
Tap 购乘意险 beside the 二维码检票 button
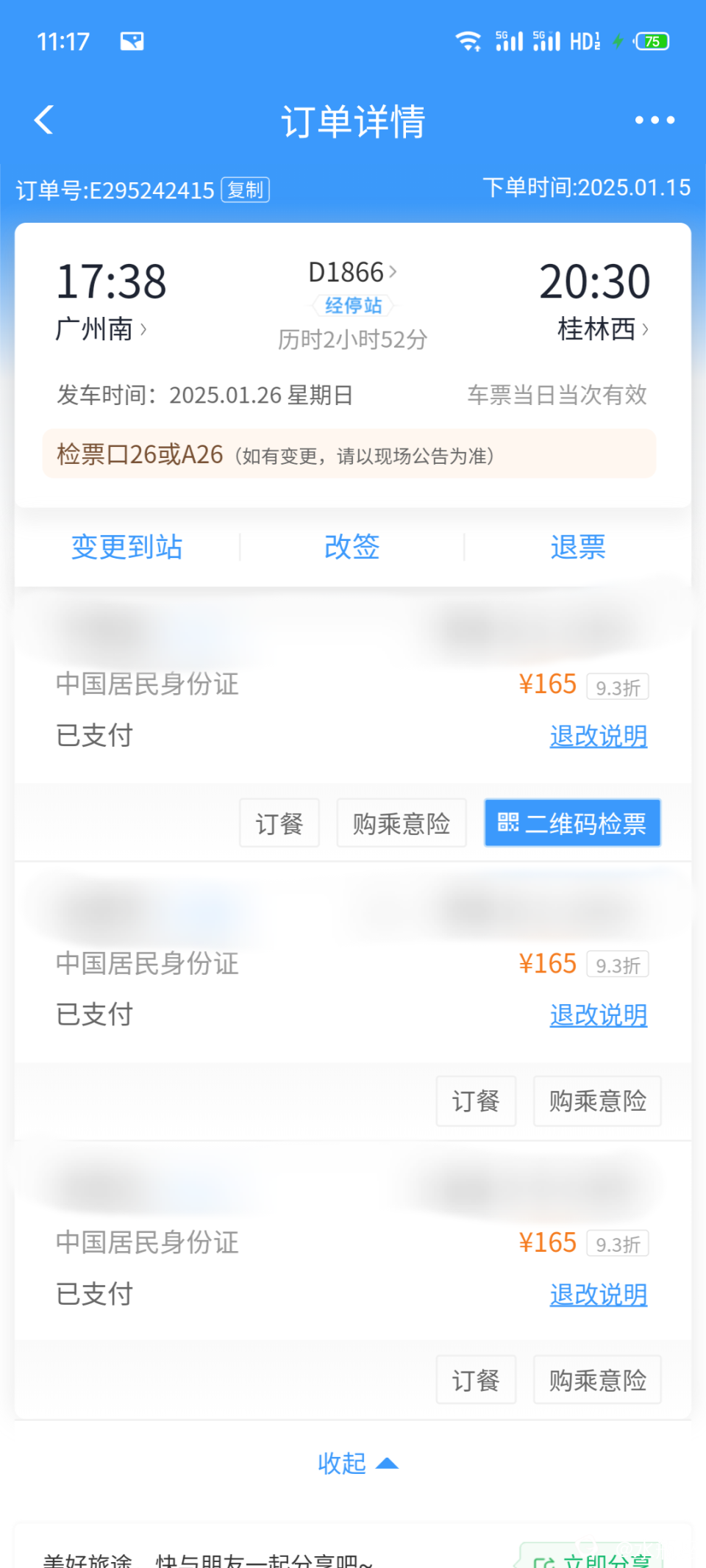coord(402,823)
